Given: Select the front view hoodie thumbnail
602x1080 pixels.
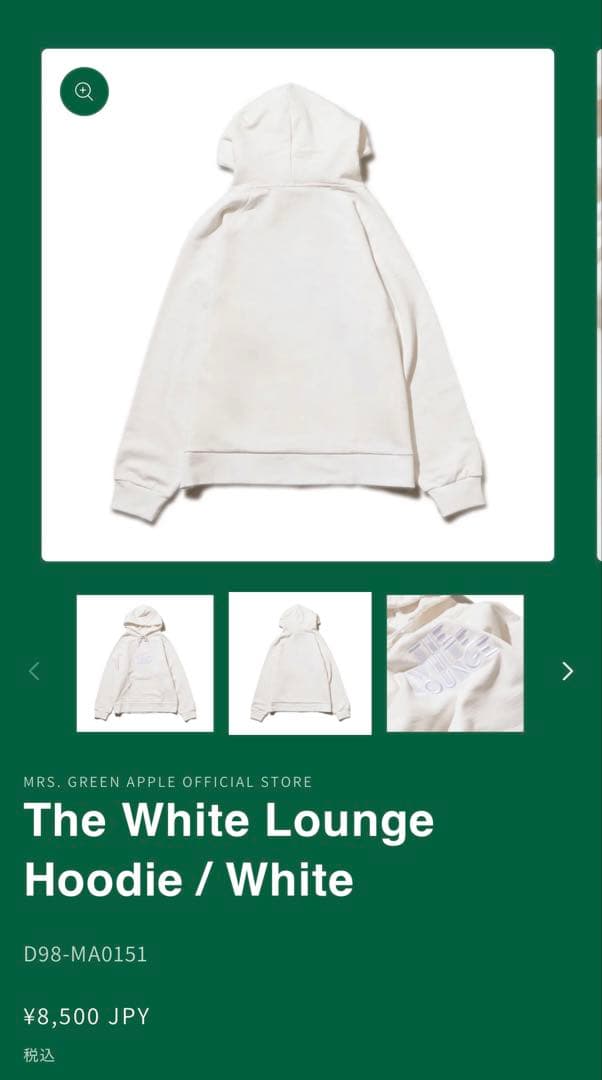Looking at the screenshot, I should 145,663.
